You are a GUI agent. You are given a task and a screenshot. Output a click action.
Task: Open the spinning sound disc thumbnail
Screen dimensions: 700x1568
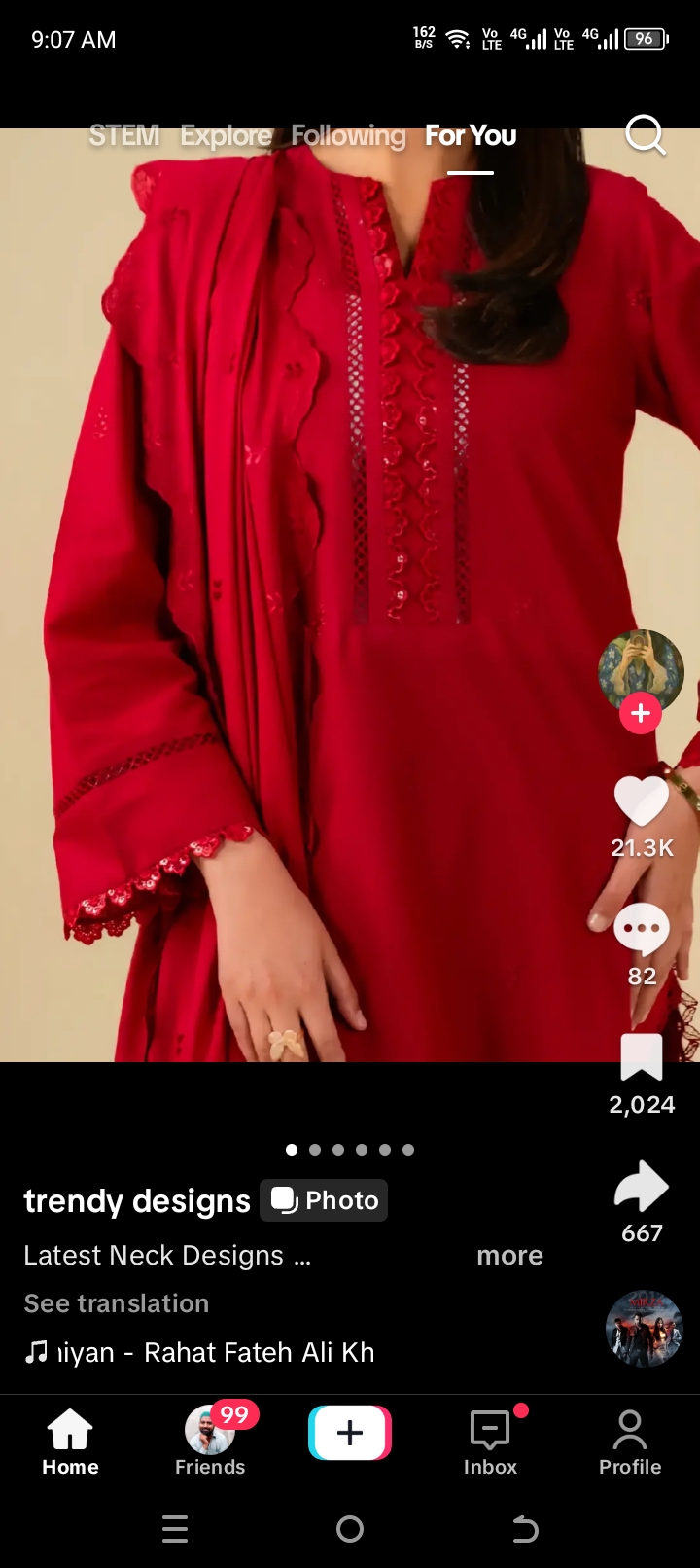(x=644, y=1329)
